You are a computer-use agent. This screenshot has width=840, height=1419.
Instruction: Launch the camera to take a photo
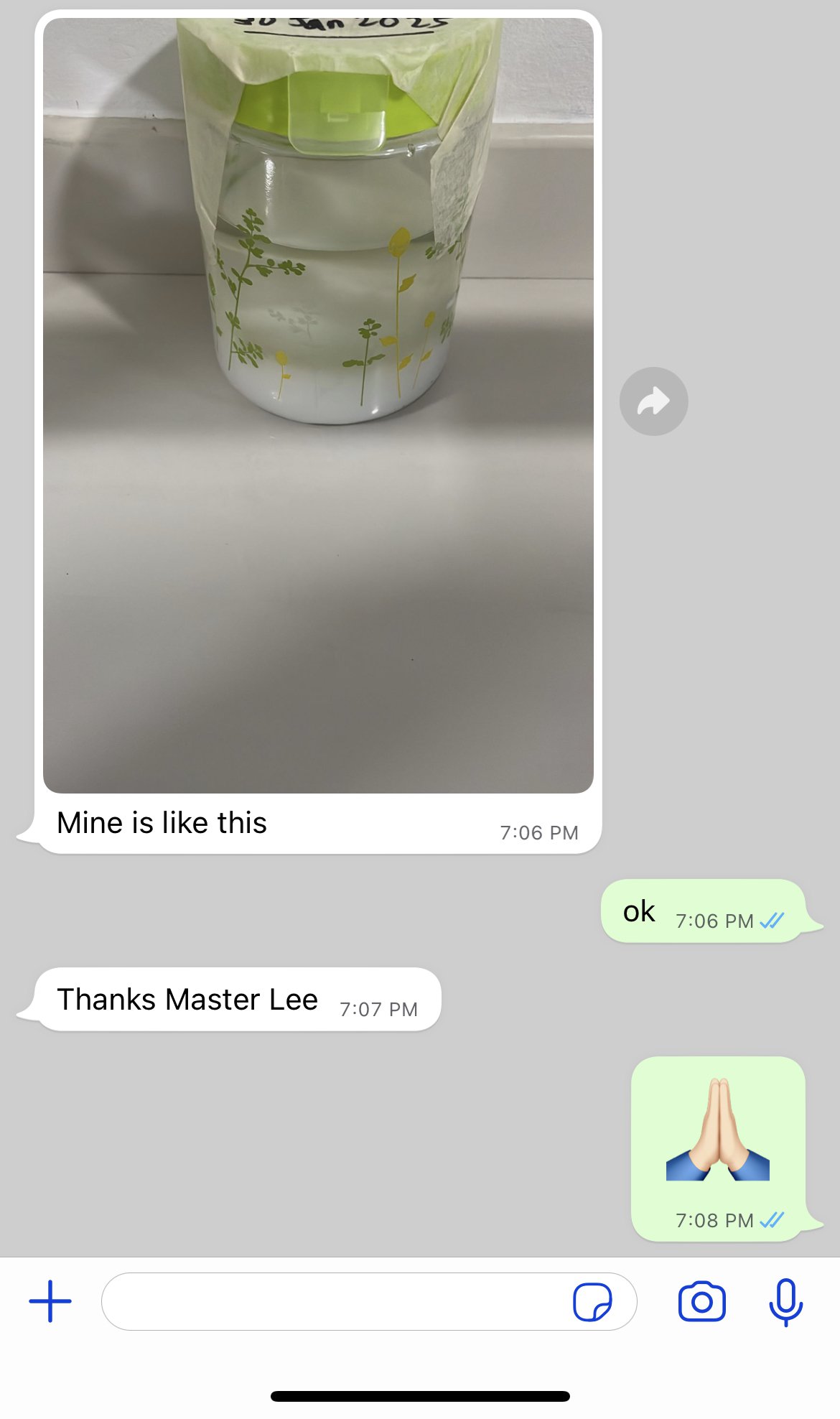(x=701, y=1302)
